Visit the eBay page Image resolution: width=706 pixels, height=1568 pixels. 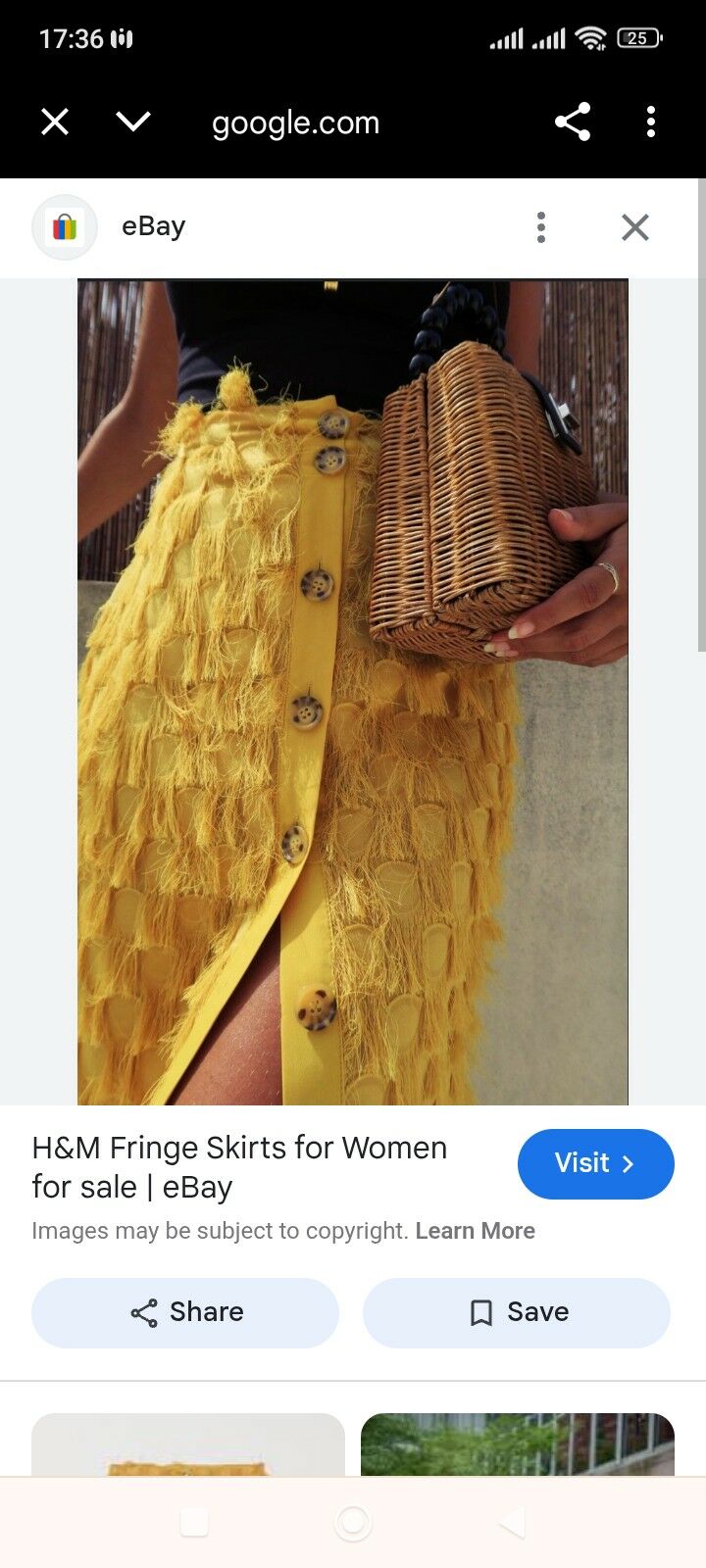[595, 1163]
